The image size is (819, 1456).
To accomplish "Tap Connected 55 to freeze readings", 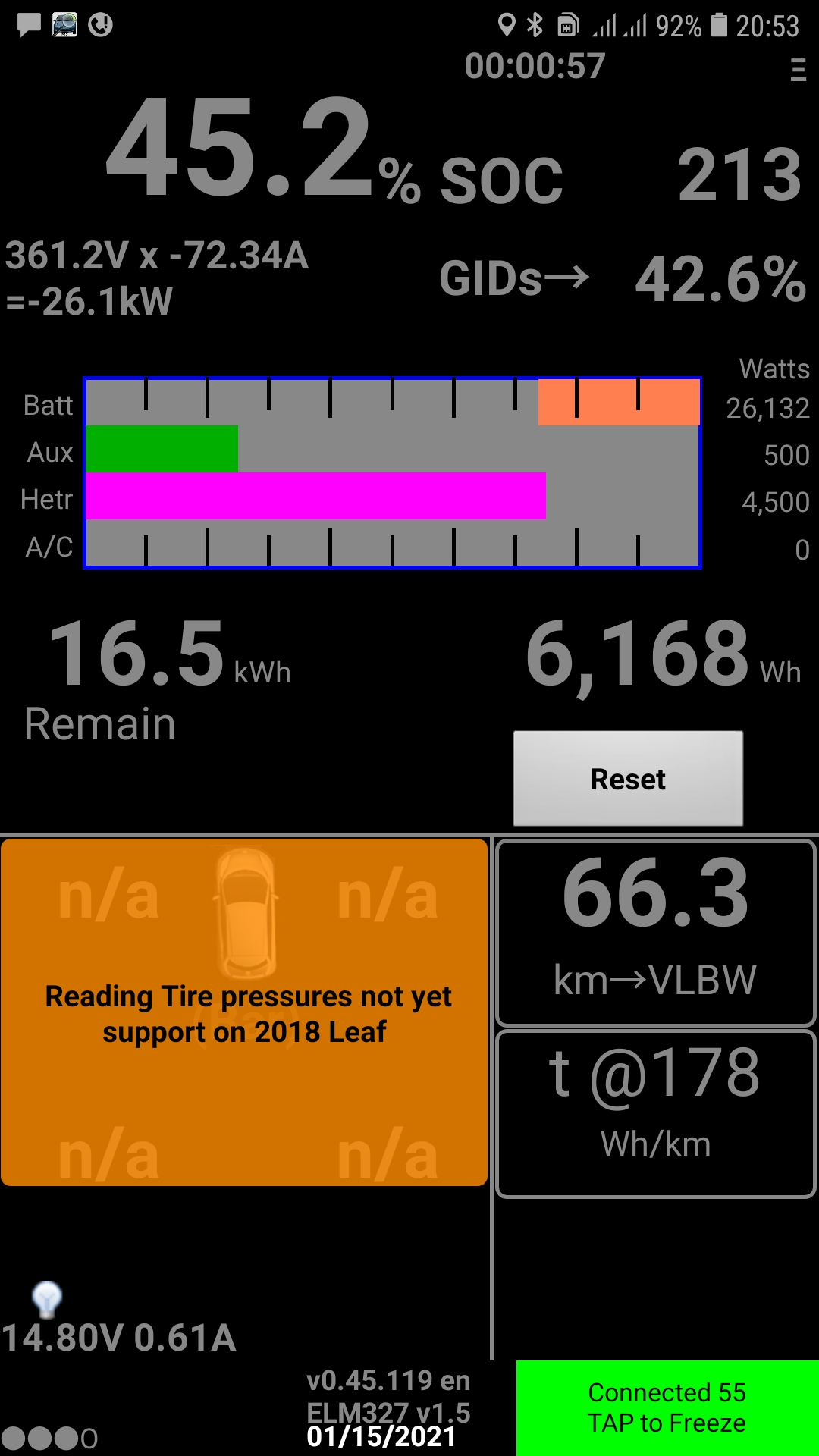I will click(x=667, y=1407).
